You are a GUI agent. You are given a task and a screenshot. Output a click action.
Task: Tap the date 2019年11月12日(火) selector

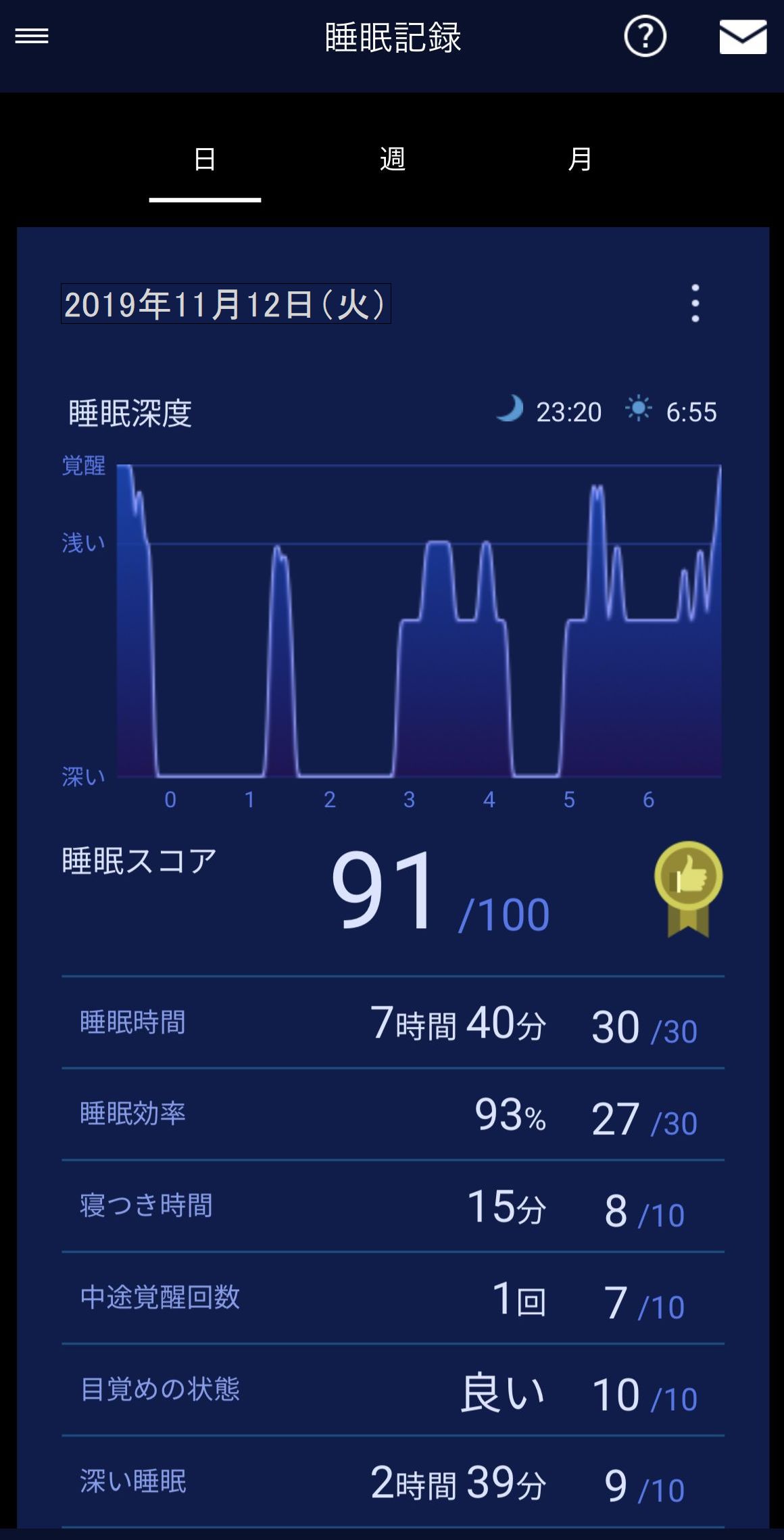tap(226, 304)
